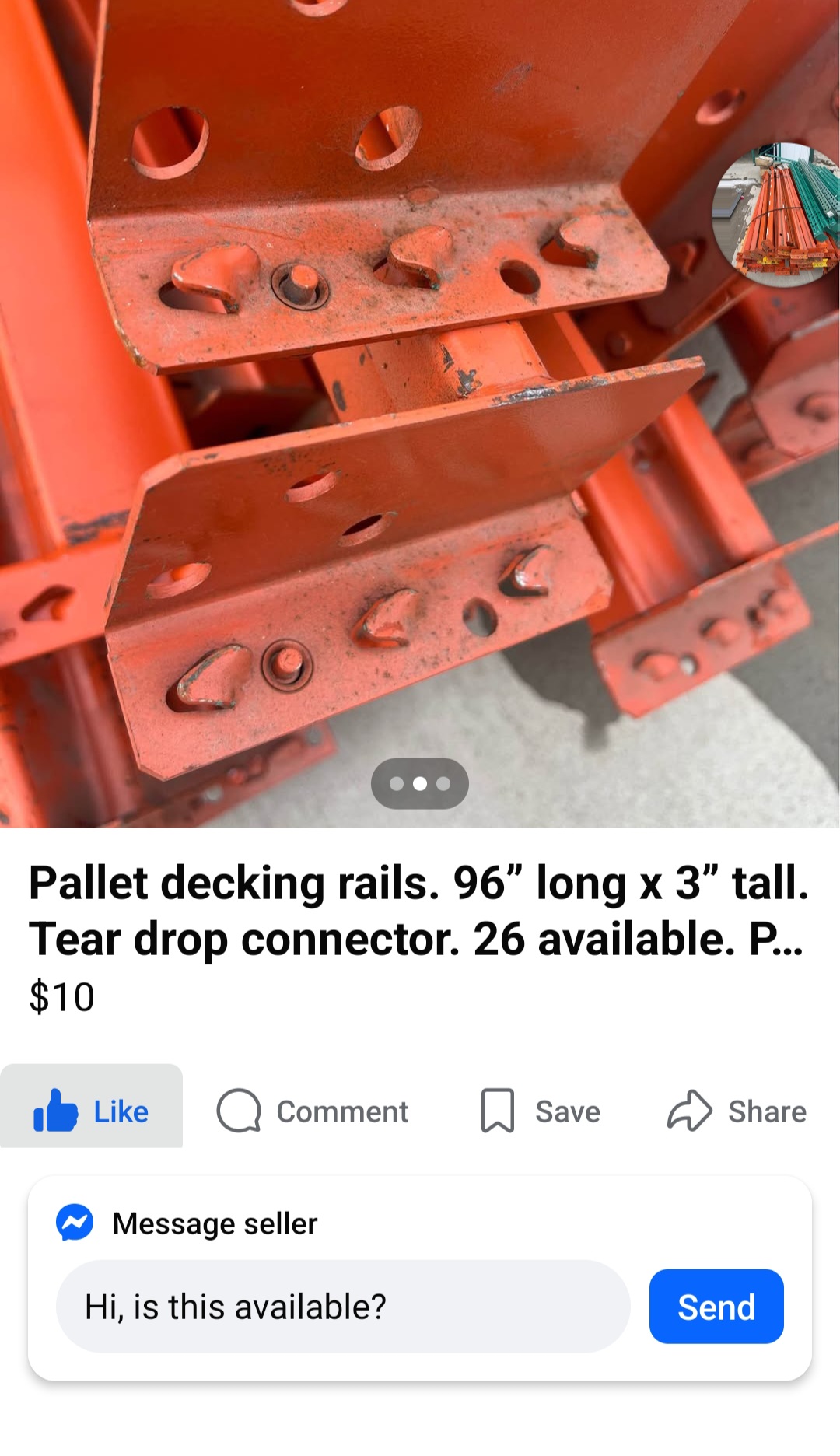Open the circular thumbnail of stacked rails

tap(778, 215)
